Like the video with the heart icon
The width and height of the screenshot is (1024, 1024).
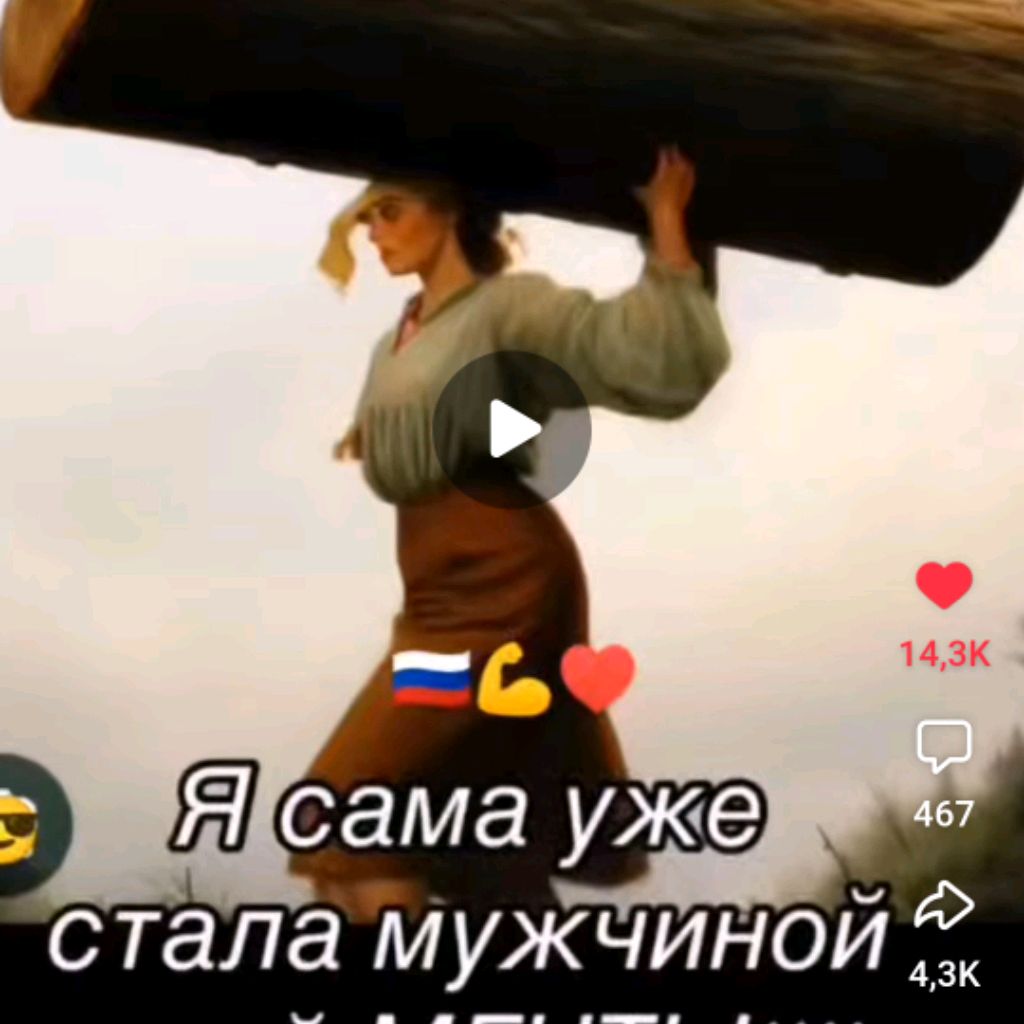click(x=944, y=586)
